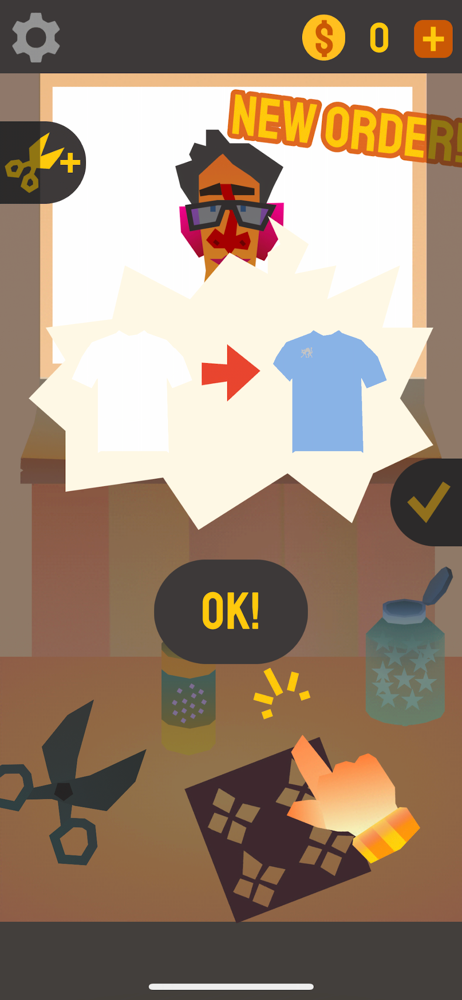Tap the plus button to add coins
The image size is (462, 1000).
(433, 39)
